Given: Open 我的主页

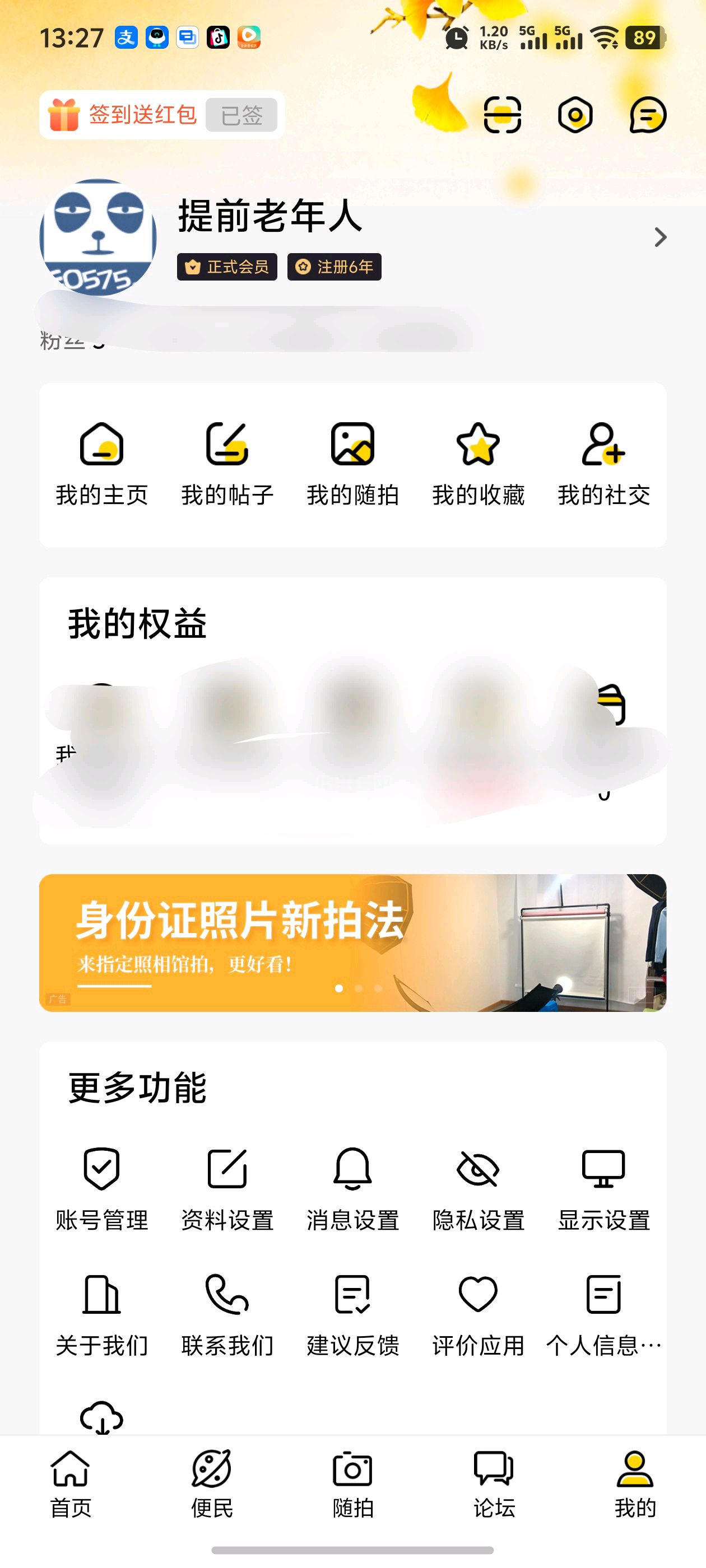Looking at the screenshot, I should coord(102,464).
